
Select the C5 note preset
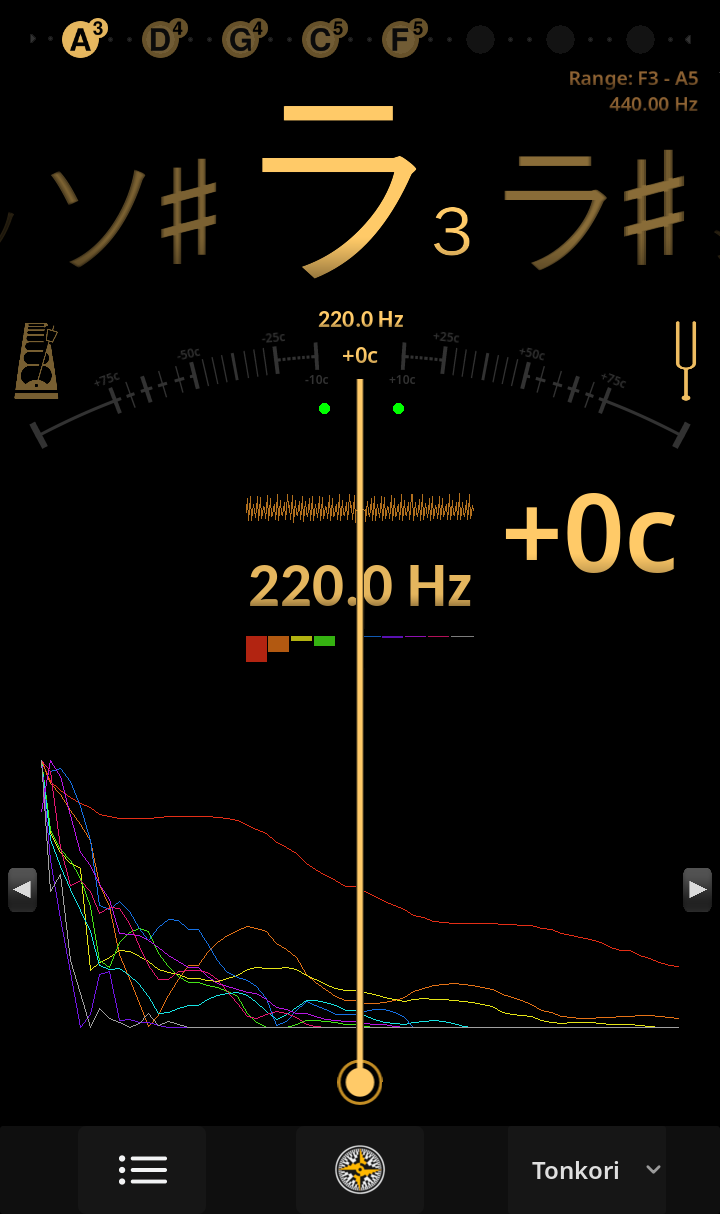[x=320, y=40]
